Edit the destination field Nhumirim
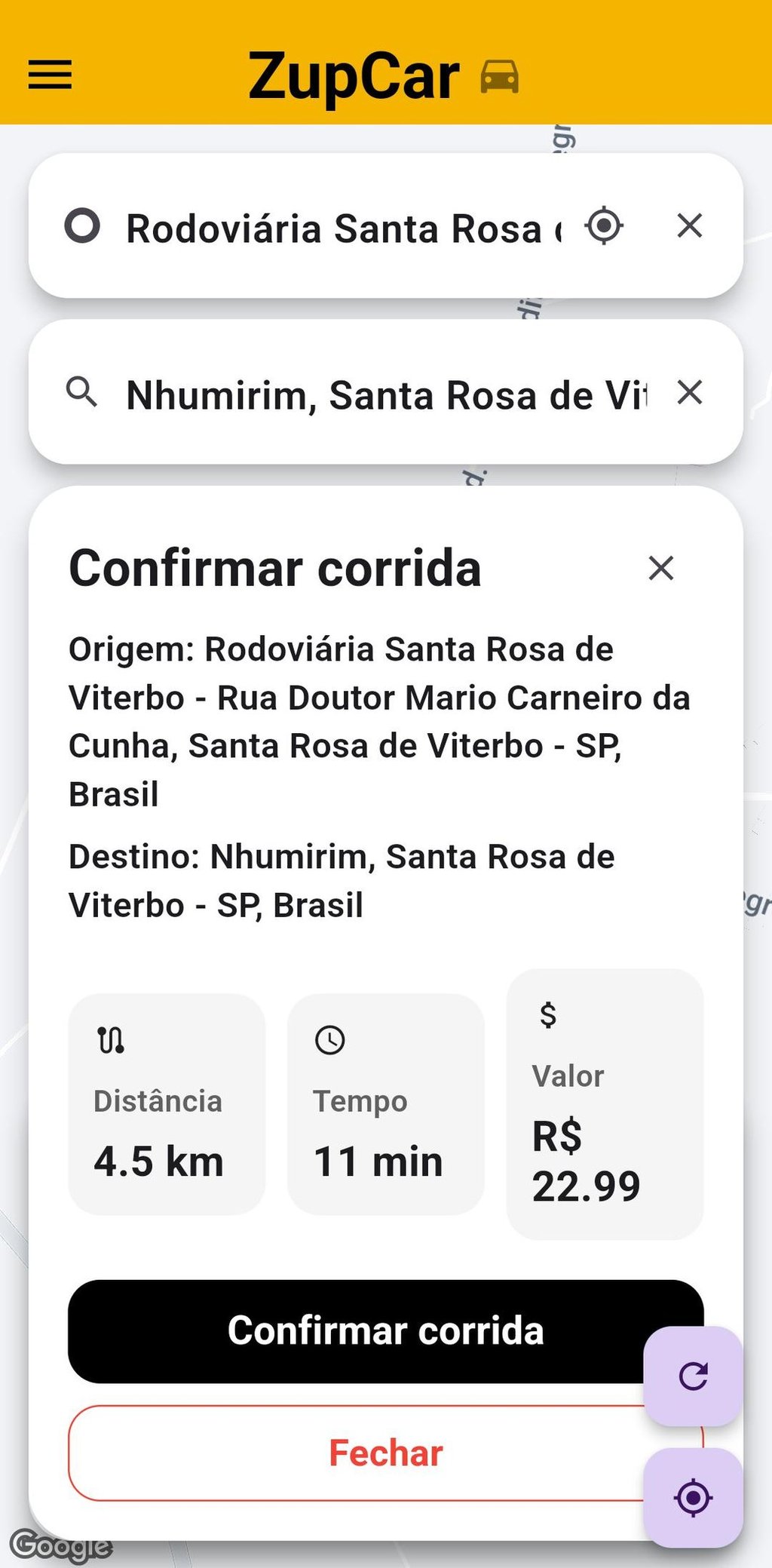This screenshot has height=1568, width=772. (x=384, y=394)
